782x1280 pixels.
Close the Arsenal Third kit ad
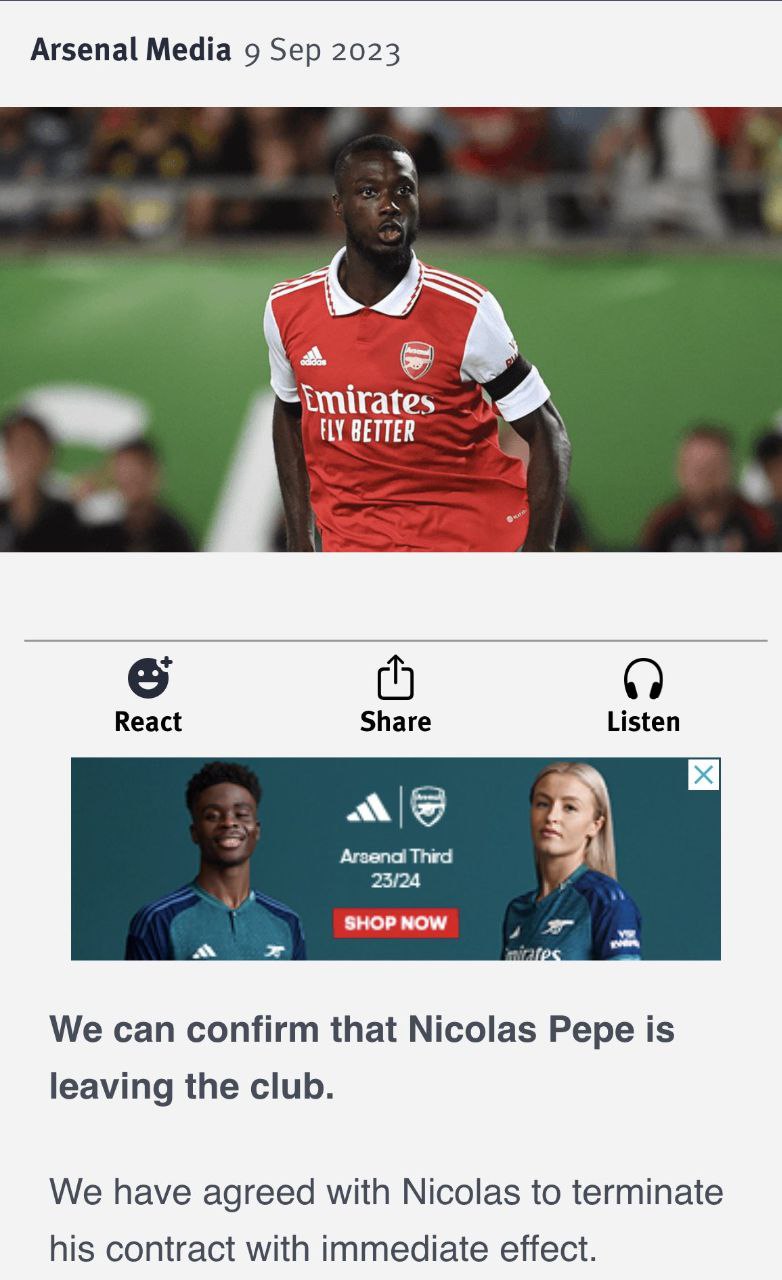tap(704, 774)
